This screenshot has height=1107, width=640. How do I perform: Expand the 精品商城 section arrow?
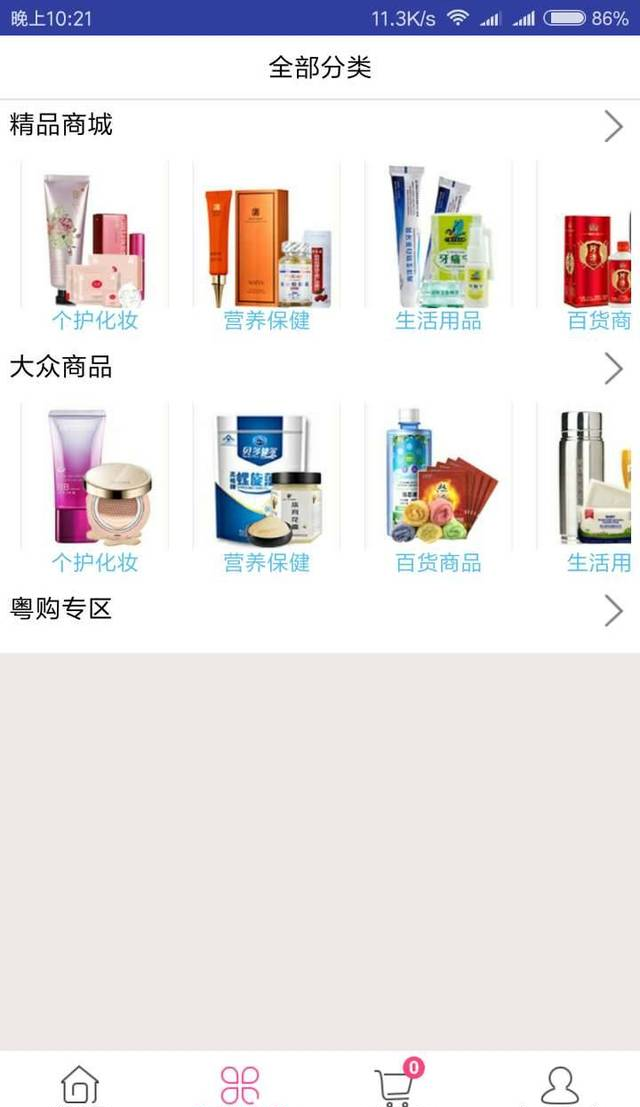(613, 126)
